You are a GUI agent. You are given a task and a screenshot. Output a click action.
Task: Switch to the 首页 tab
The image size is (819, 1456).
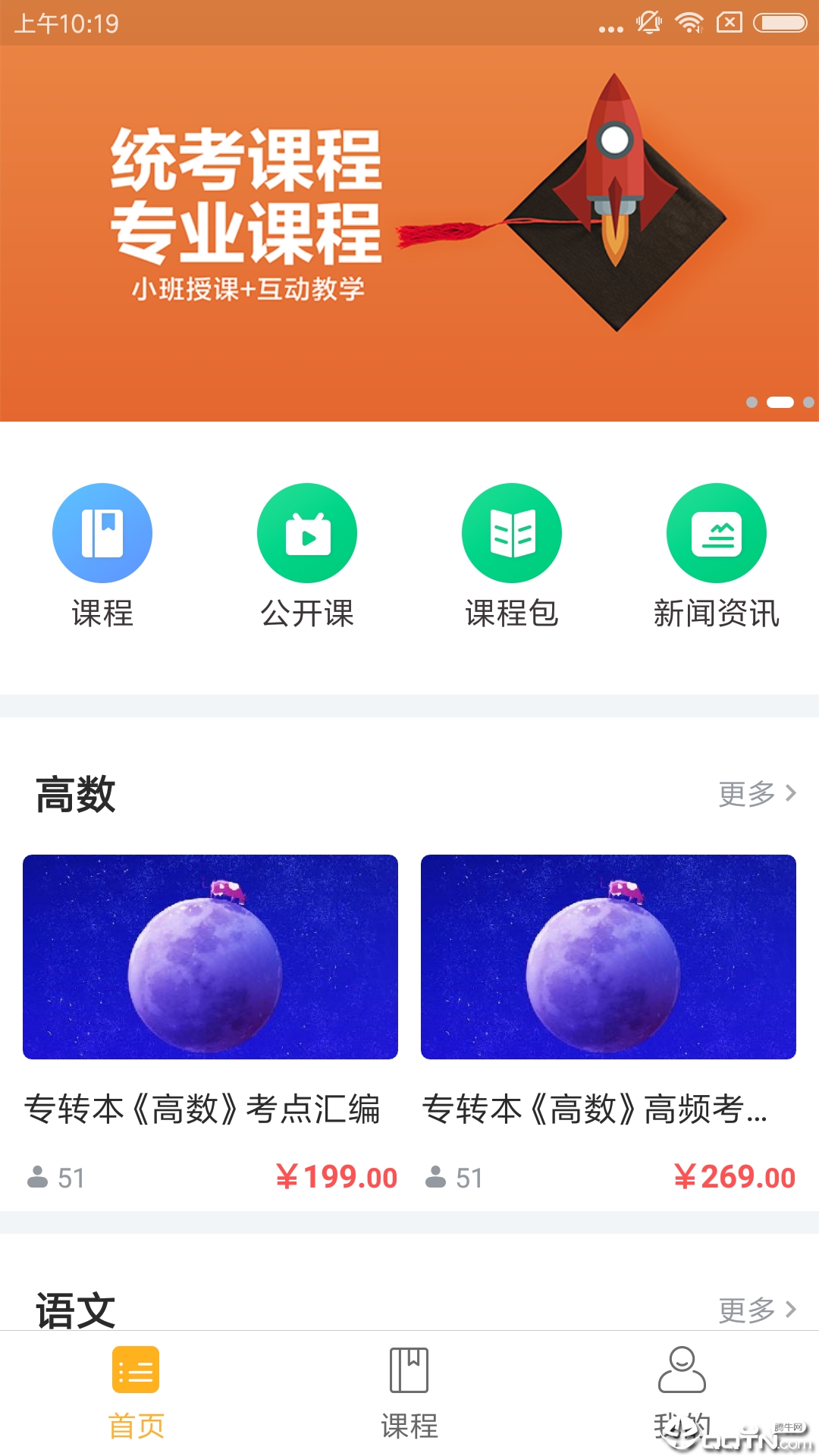click(136, 1392)
